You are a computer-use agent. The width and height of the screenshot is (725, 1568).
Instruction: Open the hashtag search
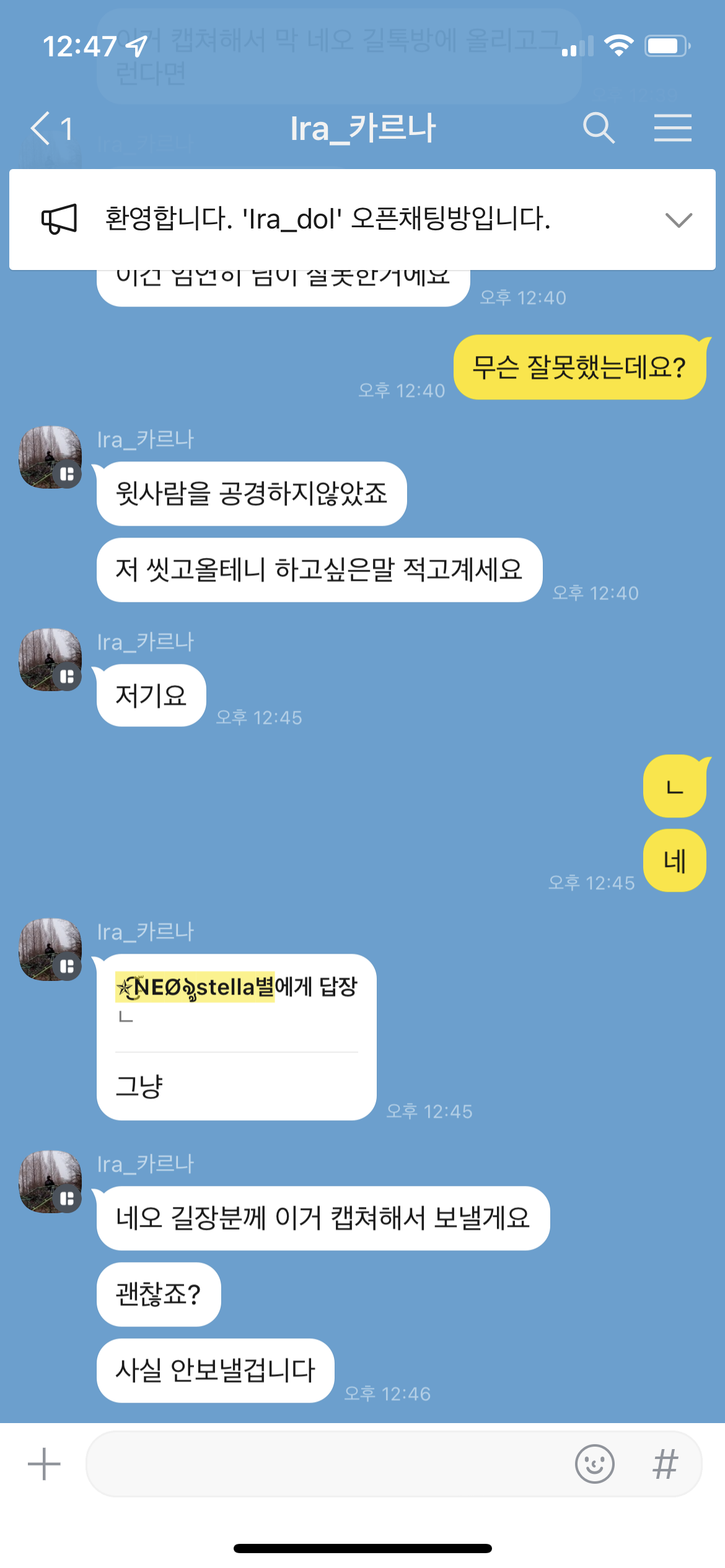(x=666, y=1464)
